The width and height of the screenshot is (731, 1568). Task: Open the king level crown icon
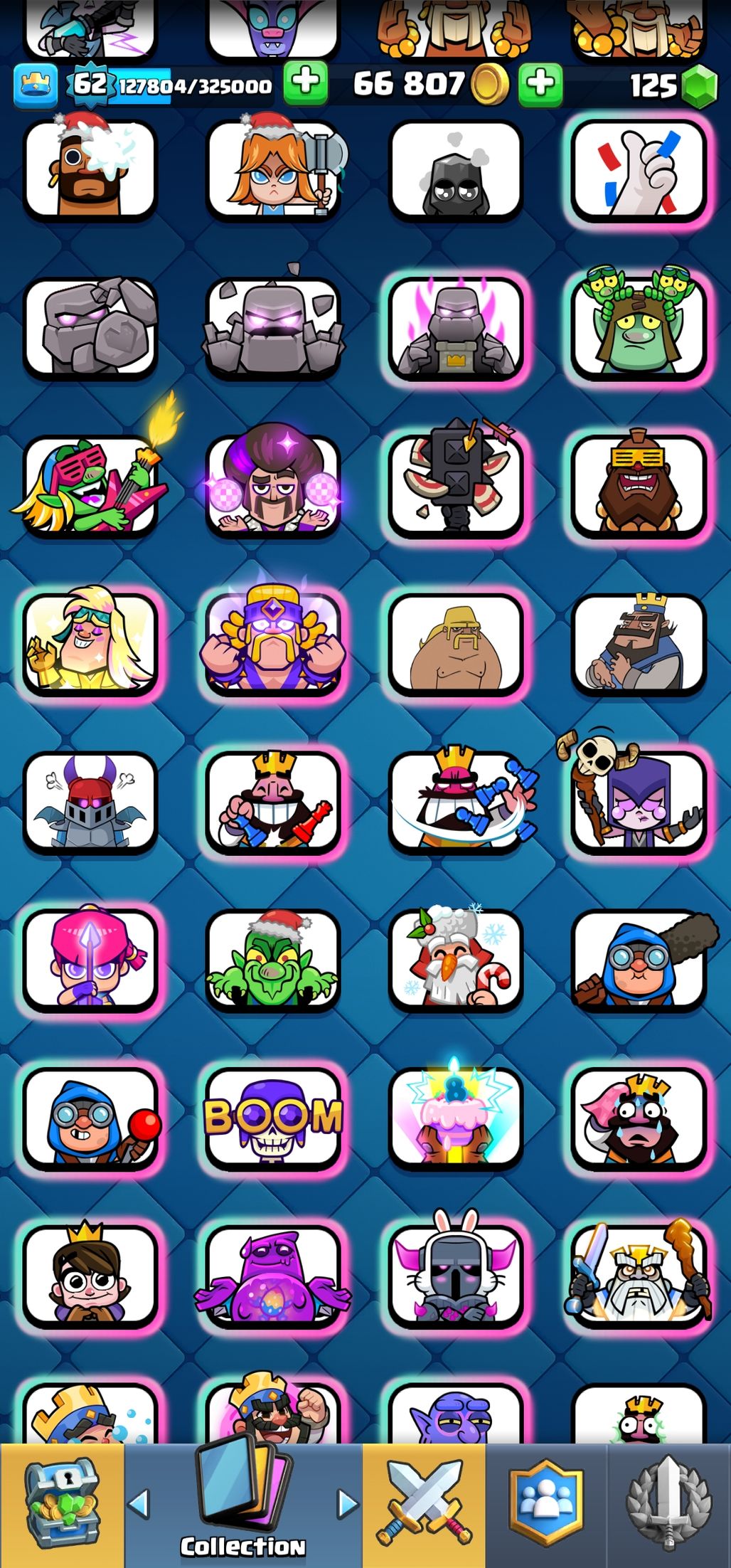pyautogui.click(x=35, y=85)
